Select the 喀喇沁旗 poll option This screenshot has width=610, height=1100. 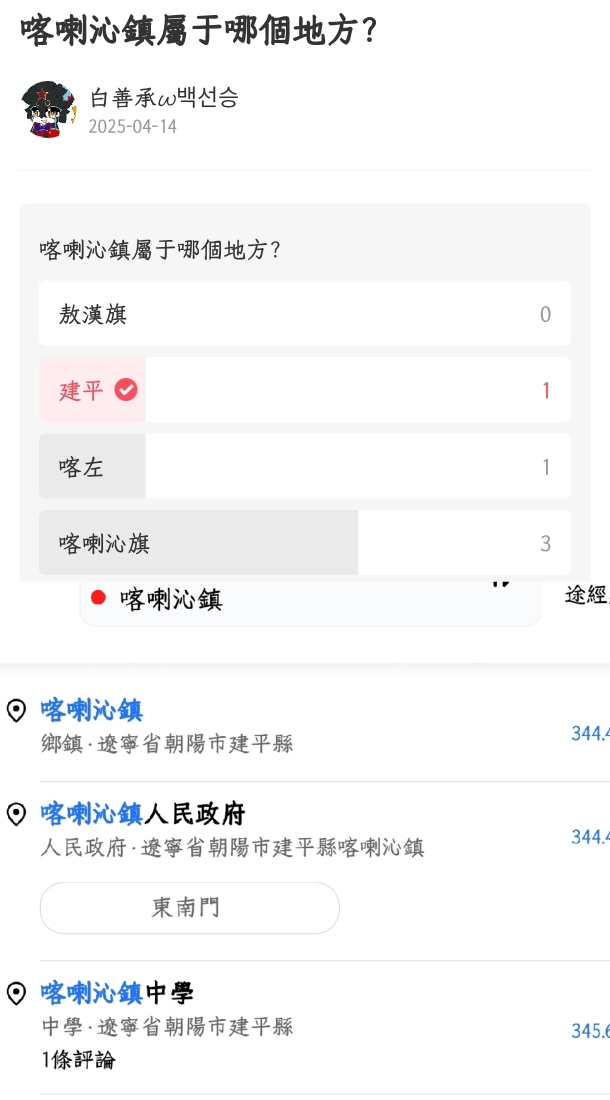[x=304, y=543]
